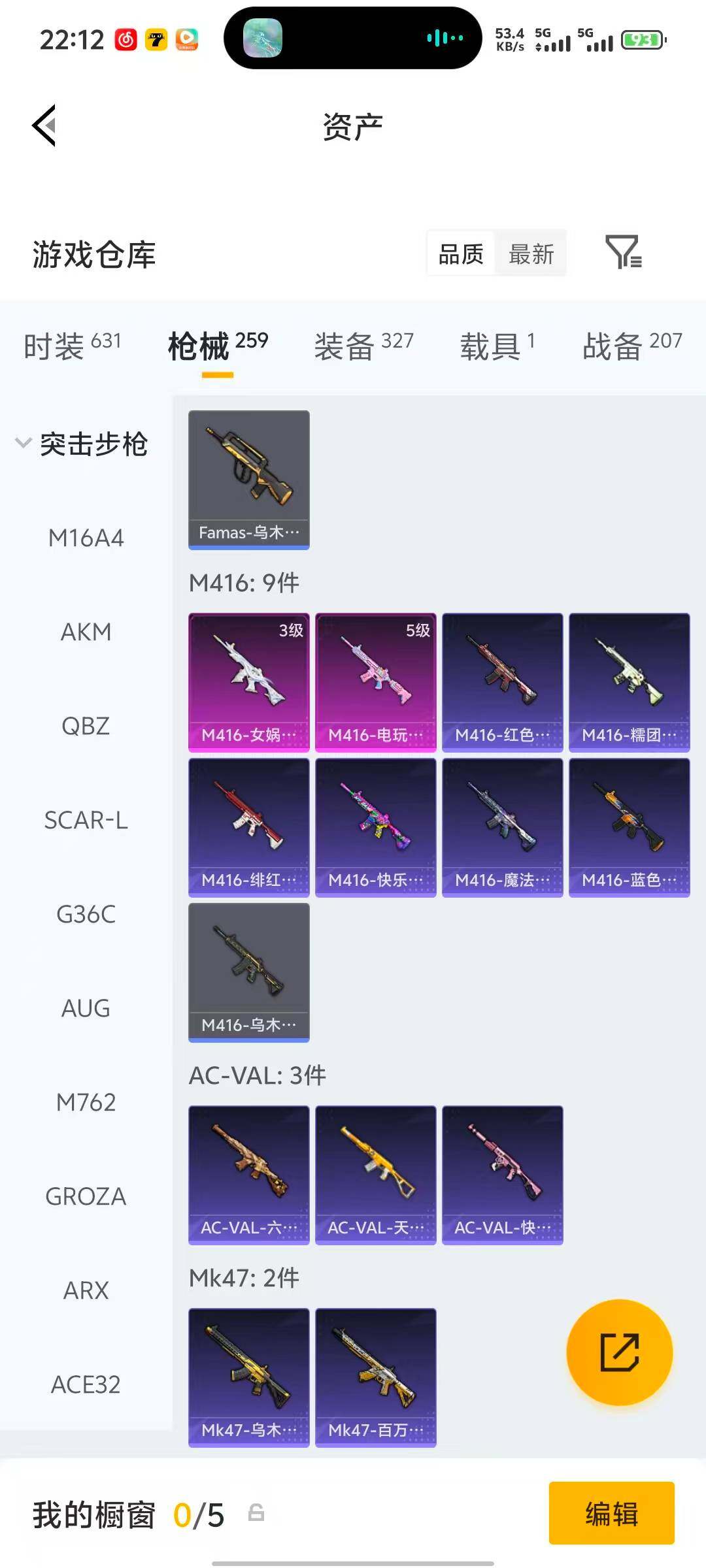Switch to the 战备 tab
The height and width of the screenshot is (1568, 706).
pos(631,345)
